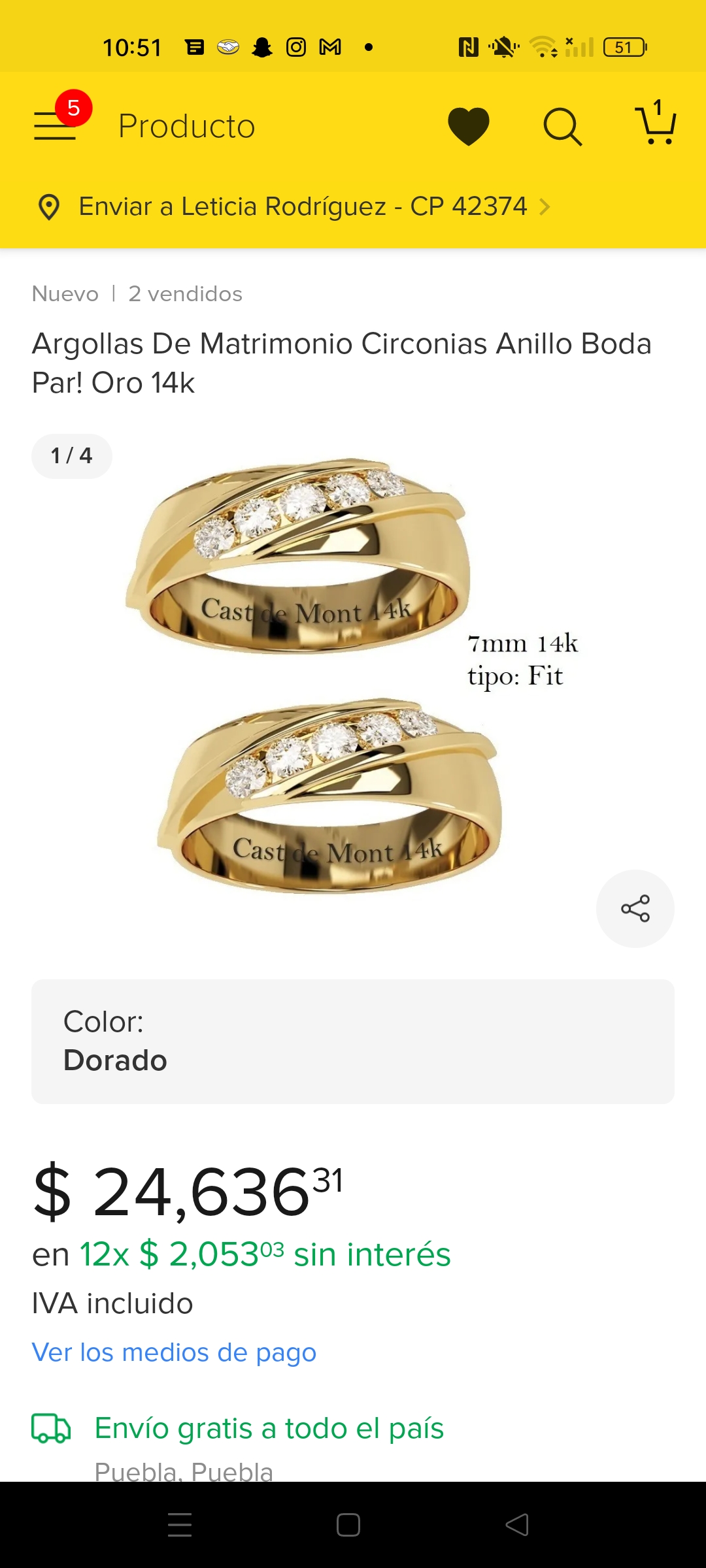The image size is (706, 1568).
Task: Tap the system back button
Action: point(517,1525)
